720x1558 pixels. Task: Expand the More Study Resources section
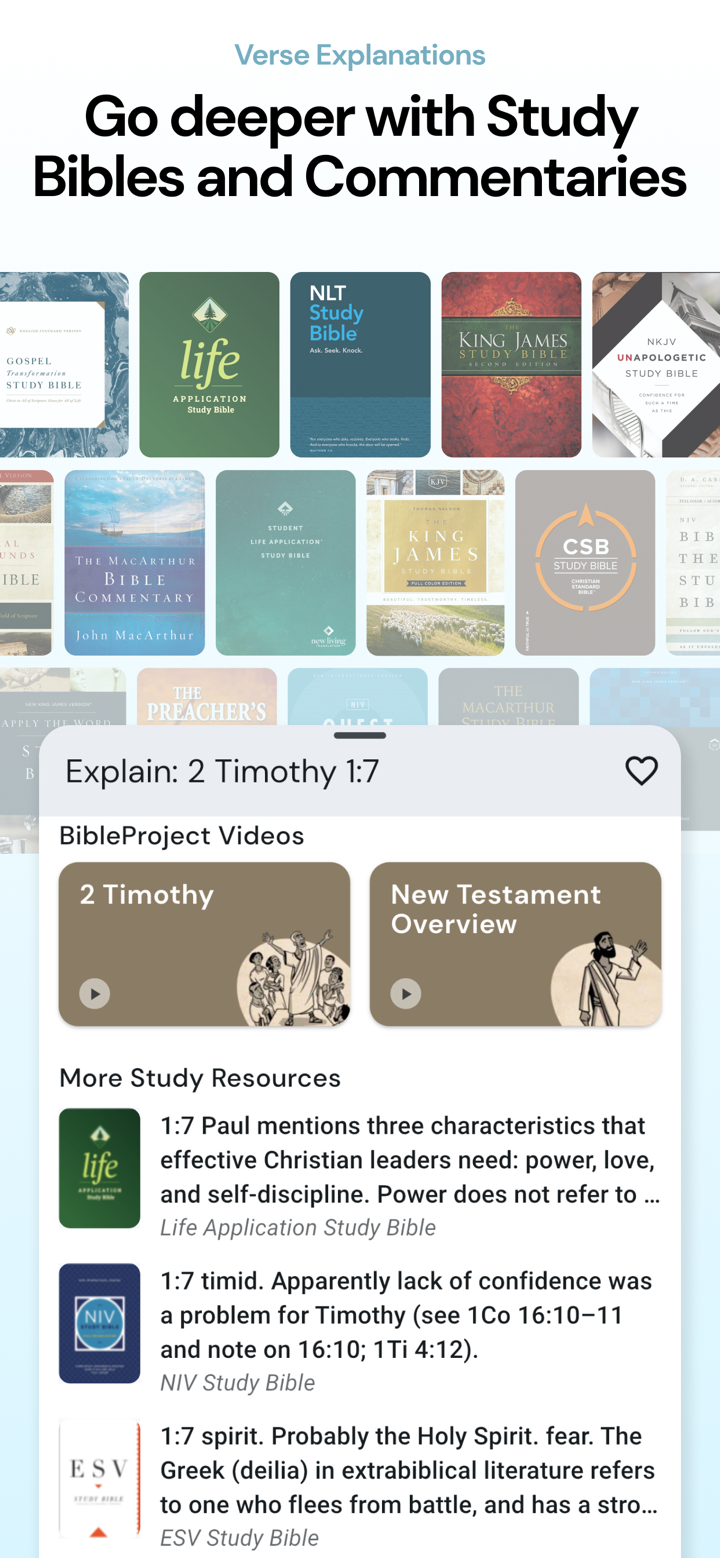(x=199, y=1078)
